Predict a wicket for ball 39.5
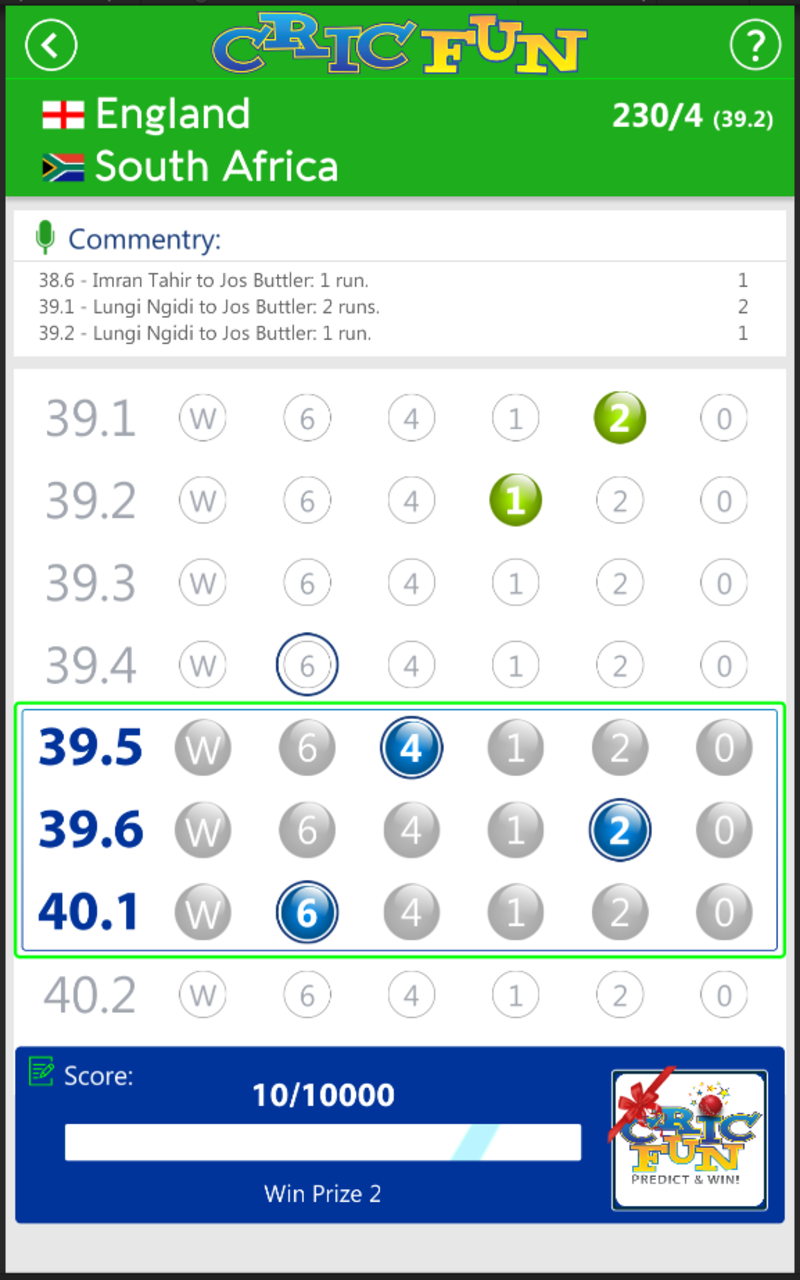This screenshot has height=1280, width=800. pyautogui.click(x=203, y=748)
